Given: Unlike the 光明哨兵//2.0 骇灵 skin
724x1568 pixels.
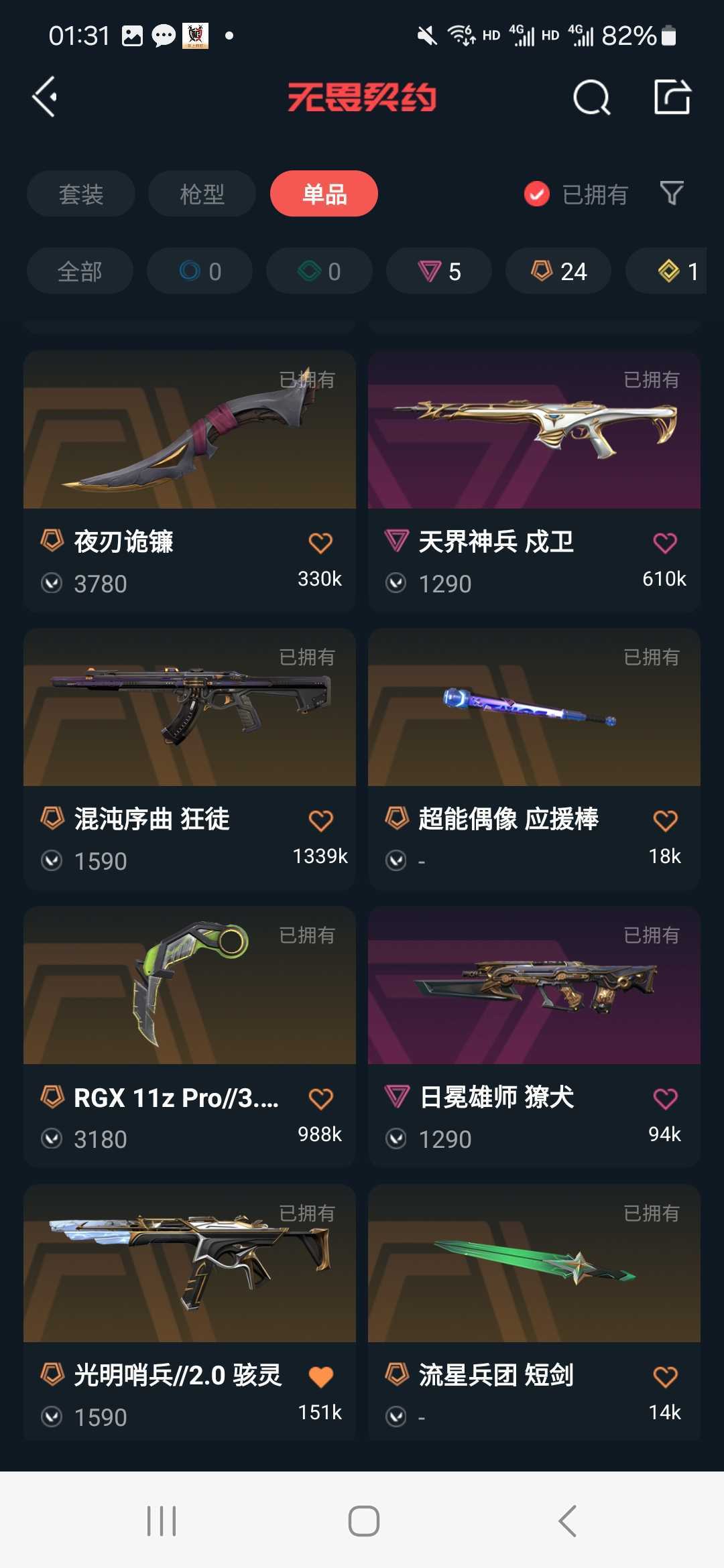Looking at the screenshot, I should click(320, 1377).
